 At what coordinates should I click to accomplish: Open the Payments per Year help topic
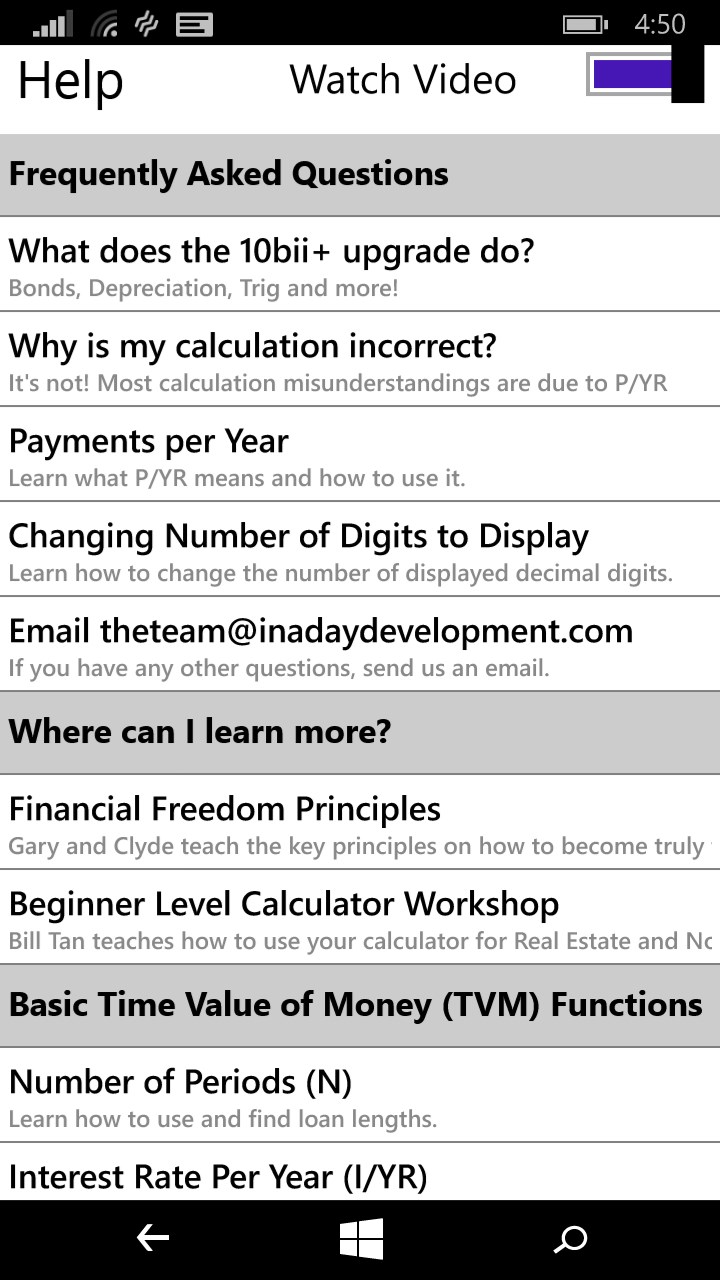point(360,454)
